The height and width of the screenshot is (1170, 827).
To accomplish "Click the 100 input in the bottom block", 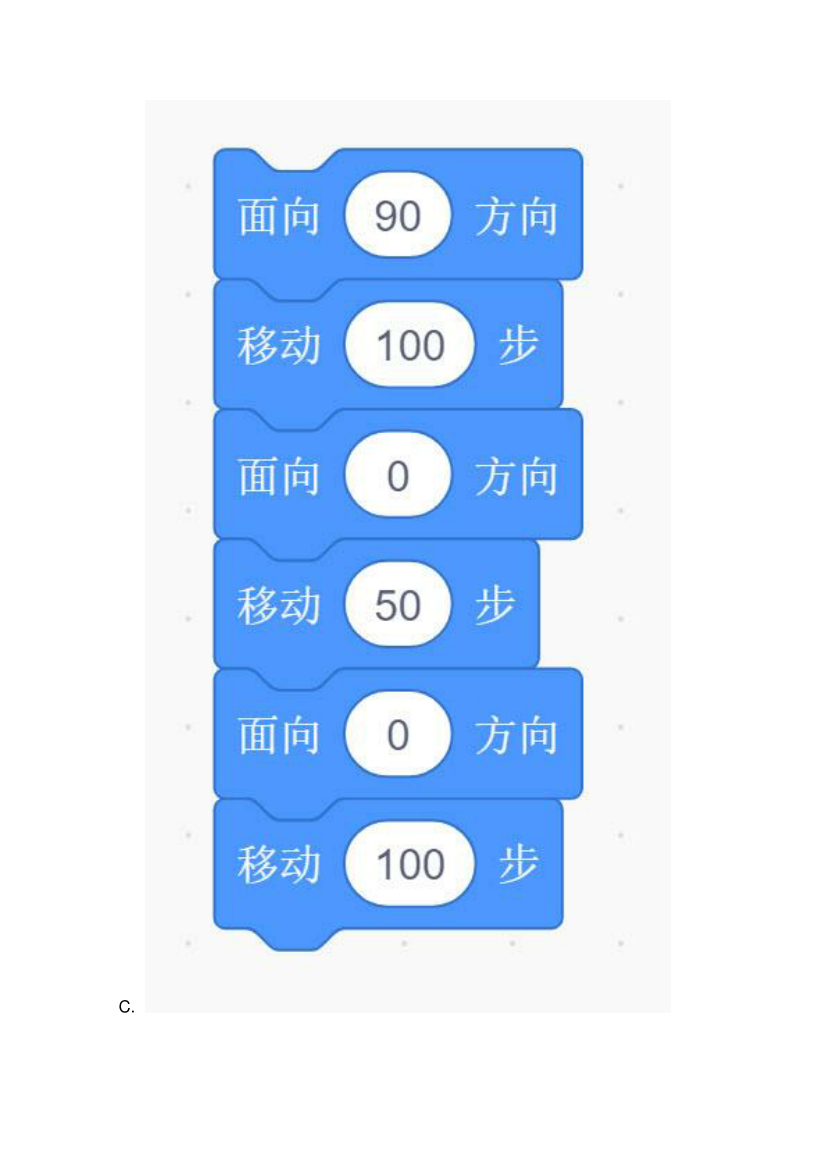I will [410, 864].
